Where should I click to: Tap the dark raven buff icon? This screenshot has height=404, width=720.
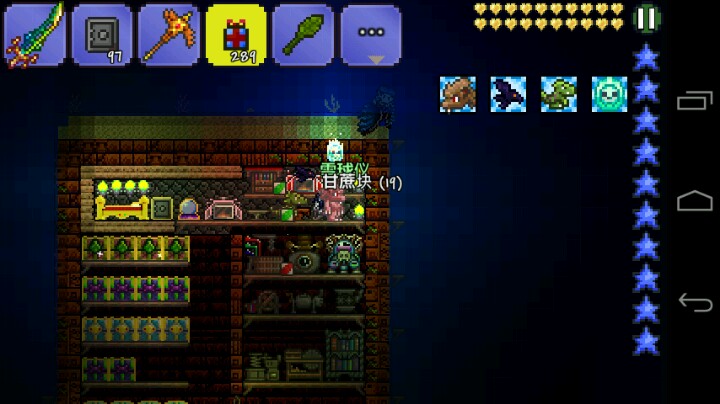508,94
